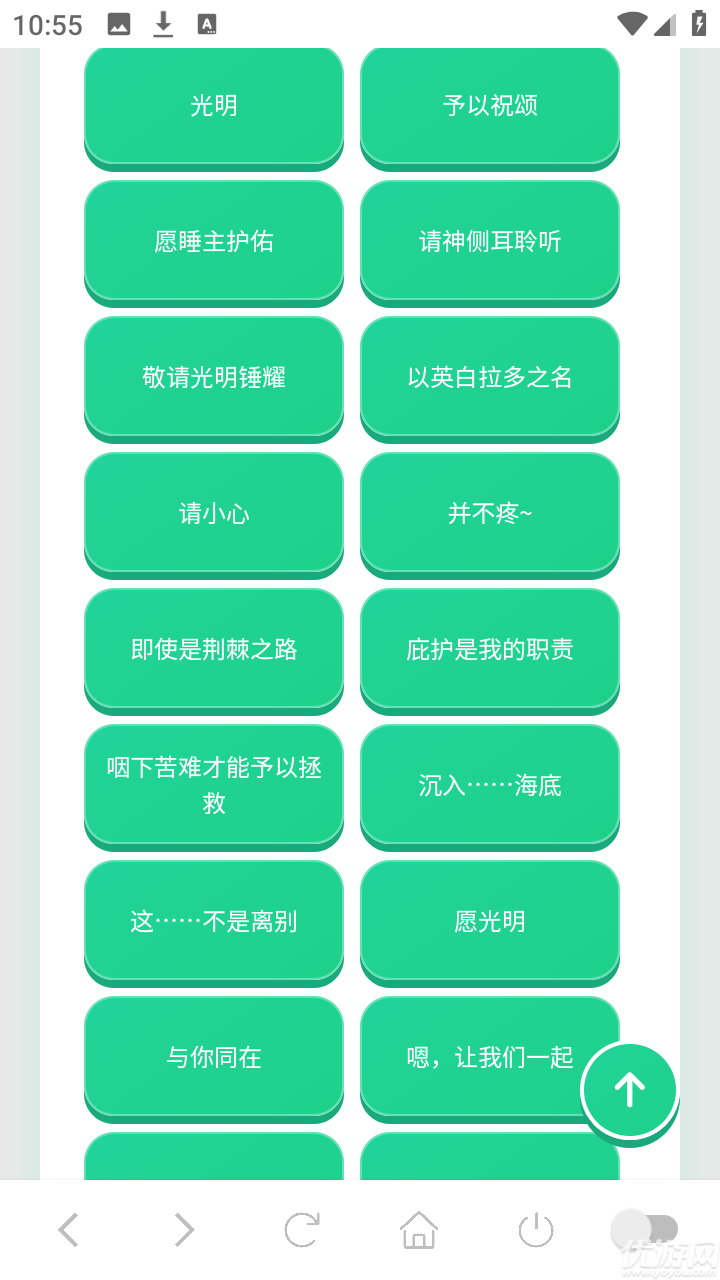Image resolution: width=720 pixels, height=1280 pixels.
Task: Refresh the current page
Action: pyautogui.click(x=301, y=1230)
